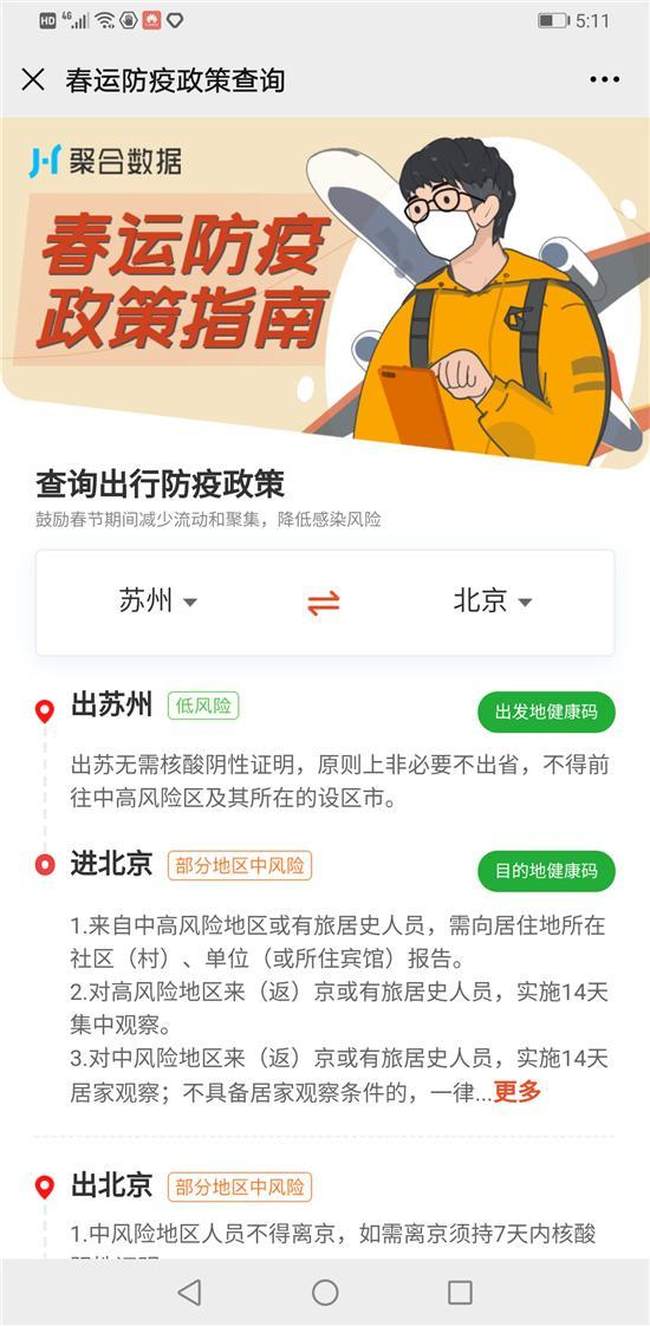650x1326 pixels.
Task: Tap the system back button
Action: 189,1292
